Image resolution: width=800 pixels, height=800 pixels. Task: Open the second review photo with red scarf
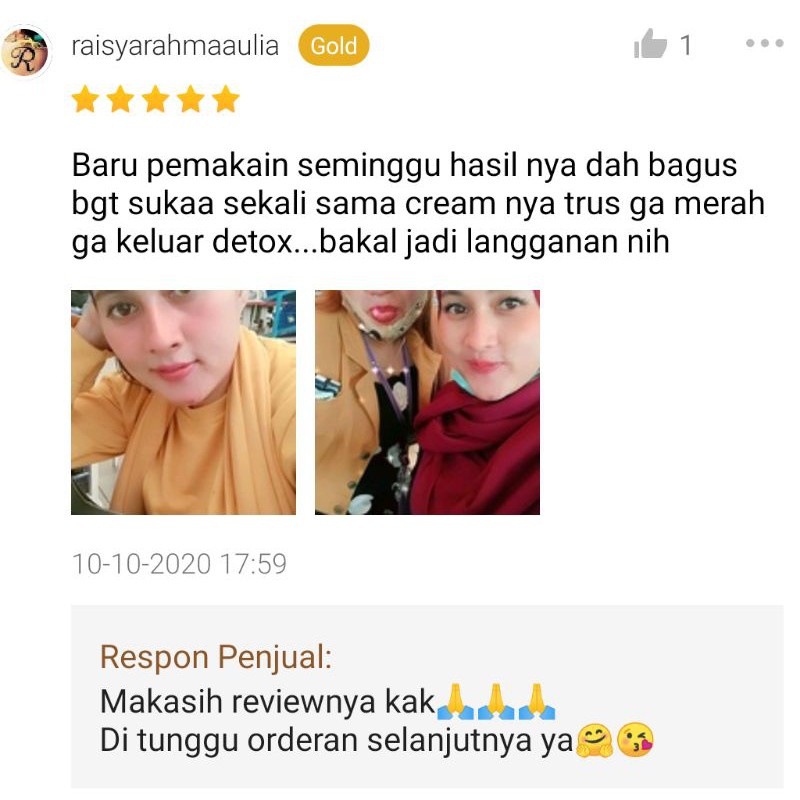point(427,402)
